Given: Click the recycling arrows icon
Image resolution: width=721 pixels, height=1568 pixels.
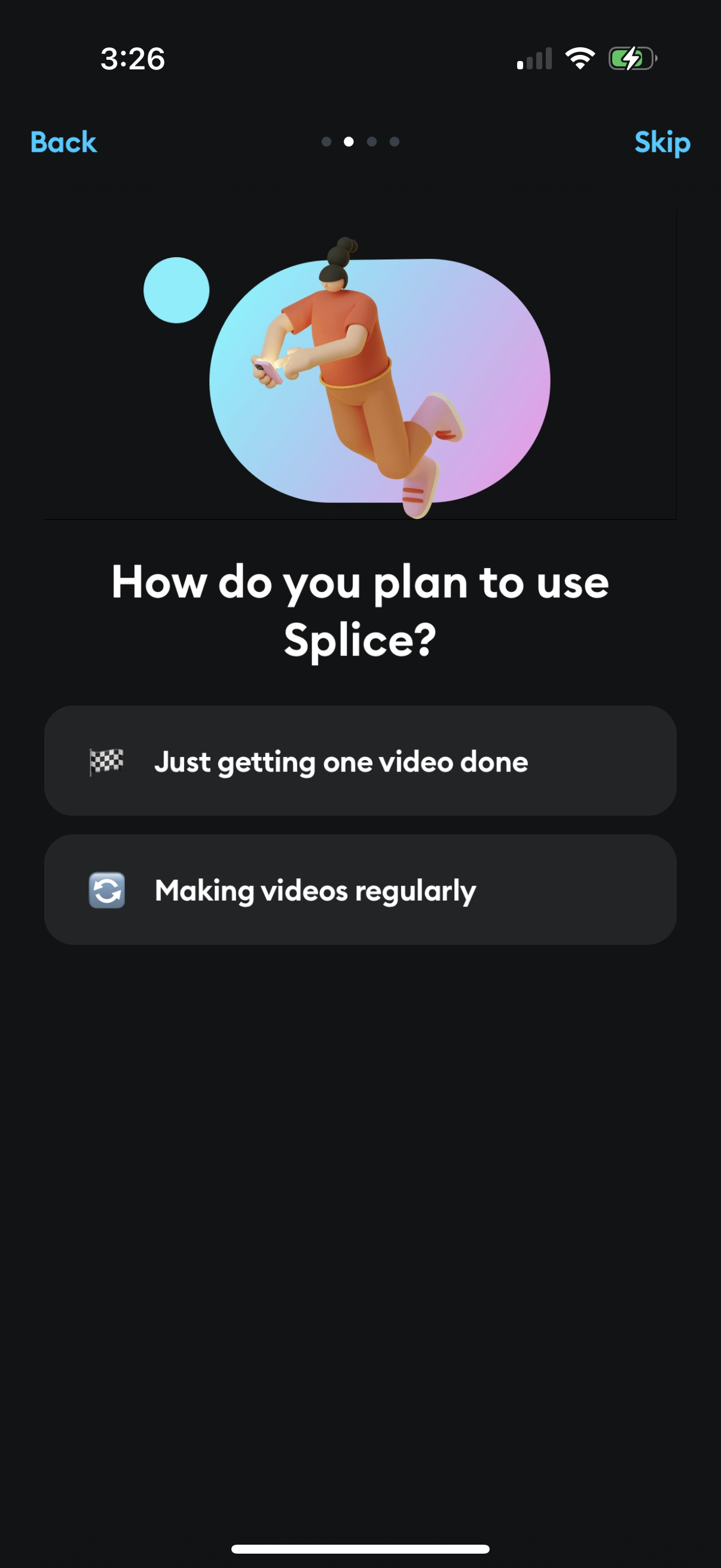Looking at the screenshot, I should 108,890.
